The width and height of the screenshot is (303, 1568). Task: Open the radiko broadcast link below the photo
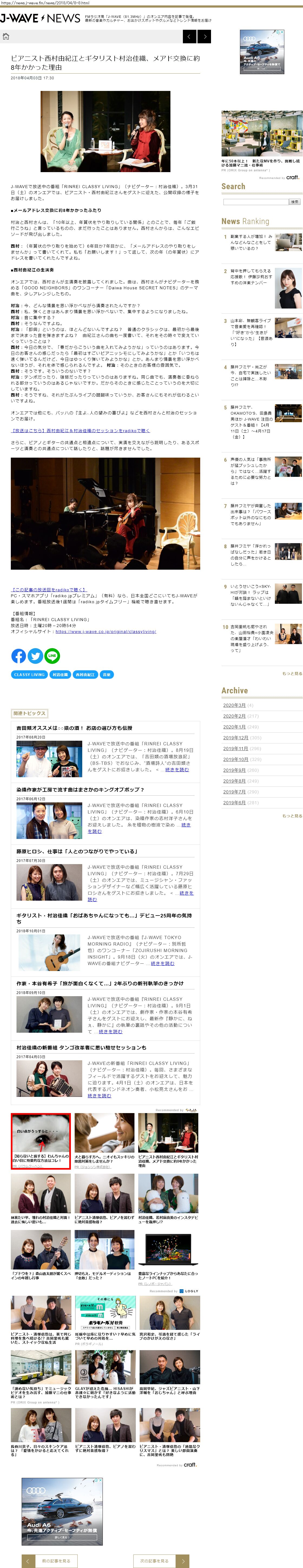click(x=49, y=590)
